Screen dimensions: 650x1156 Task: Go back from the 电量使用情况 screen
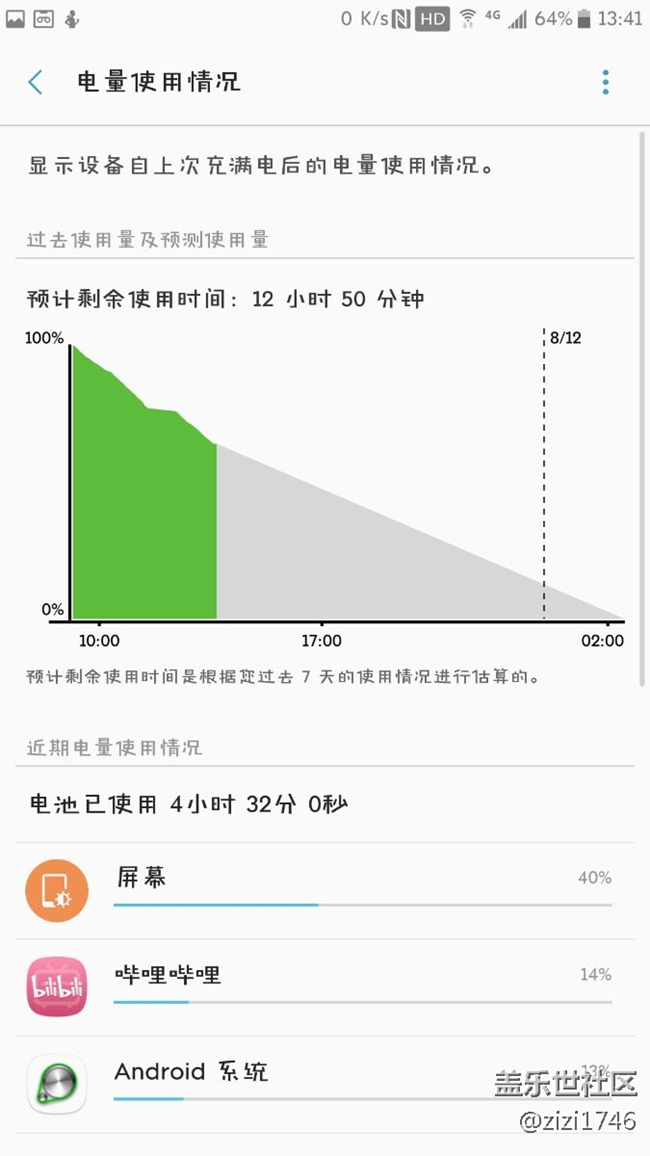tap(35, 82)
